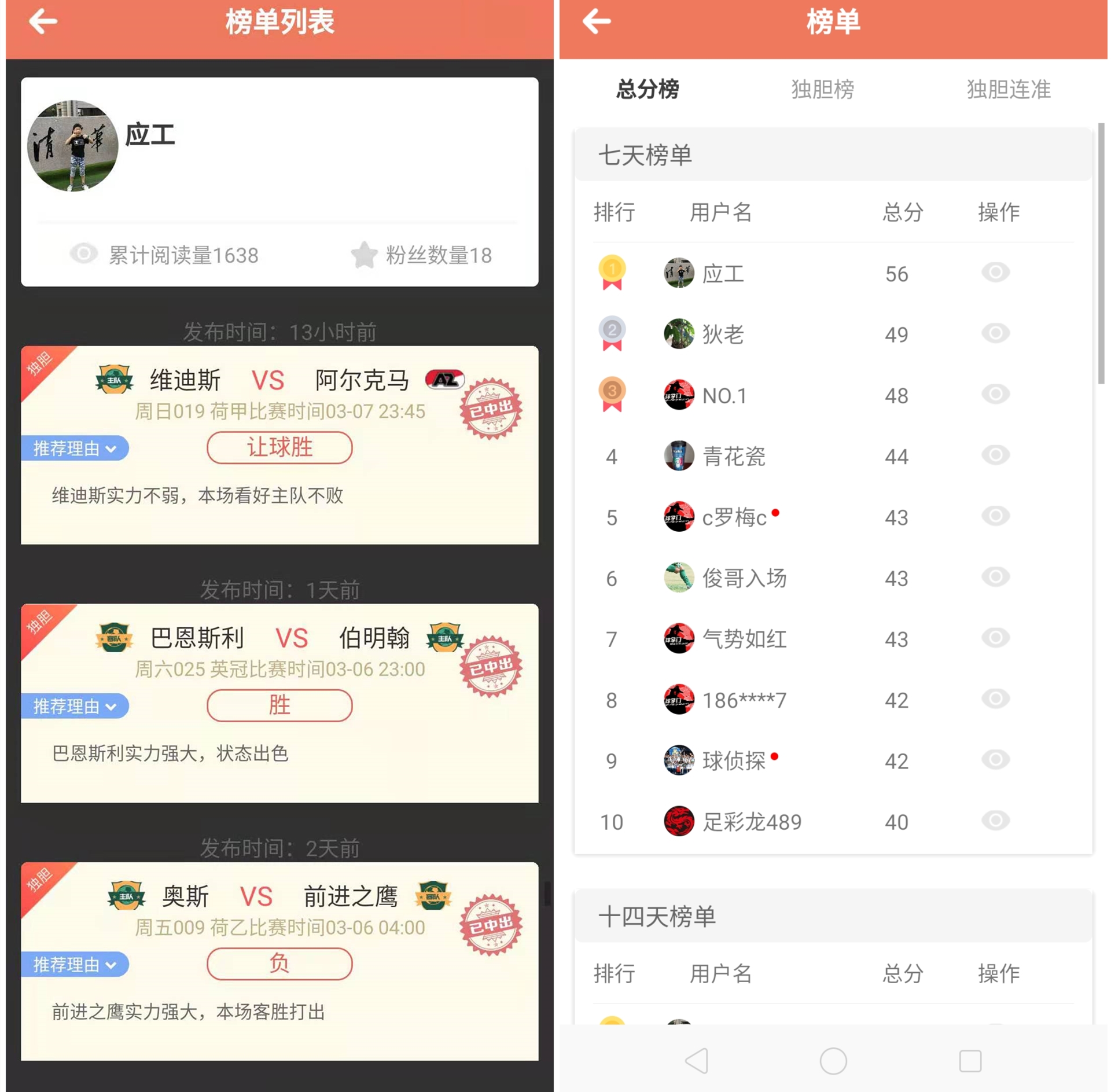Tap back arrow beside the 榜单列表 title
This screenshot has width=1111, height=1092.
(x=43, y=22)
